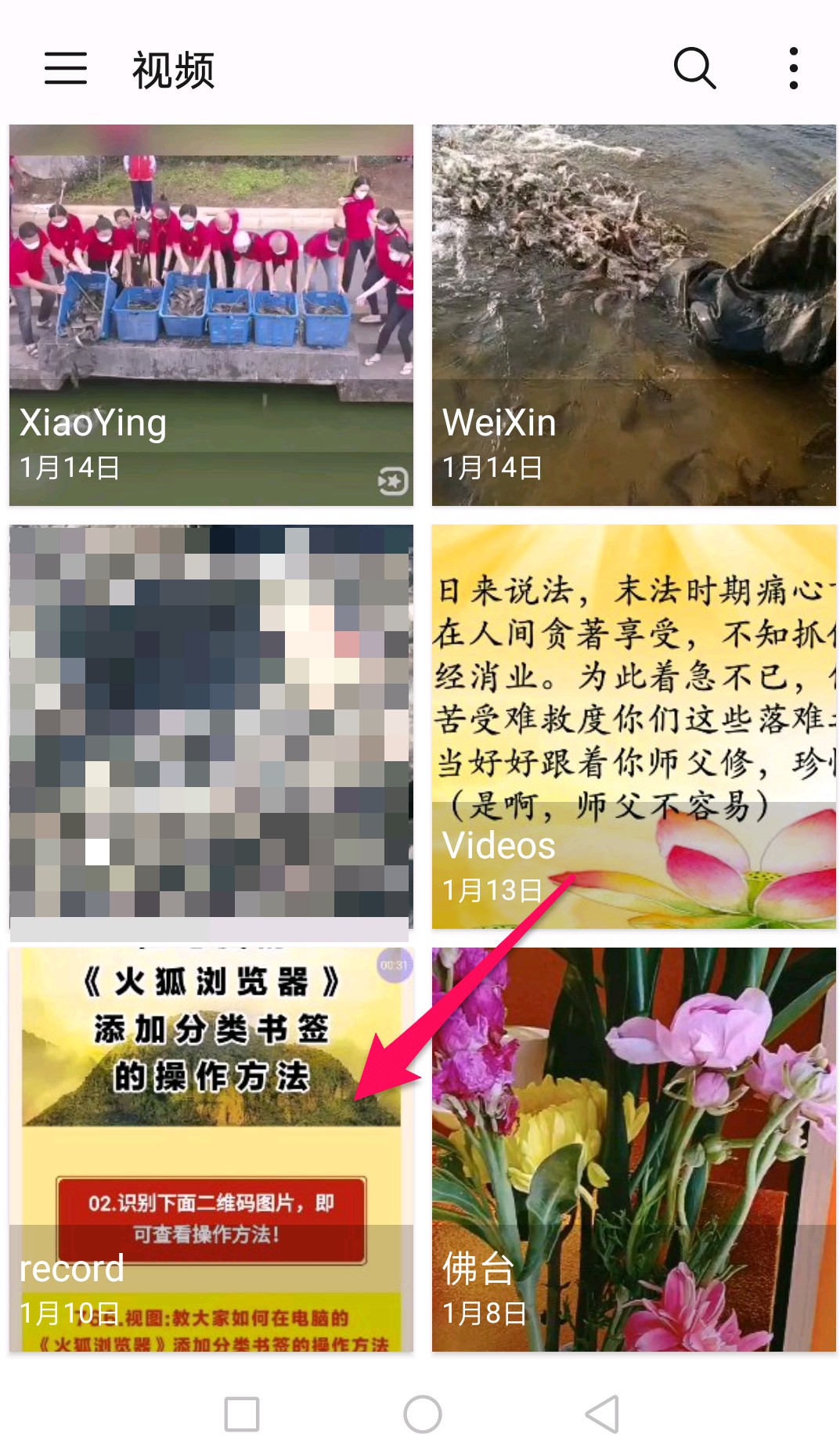Tap the system home button
The image size is (840, 1448).
423,1414
